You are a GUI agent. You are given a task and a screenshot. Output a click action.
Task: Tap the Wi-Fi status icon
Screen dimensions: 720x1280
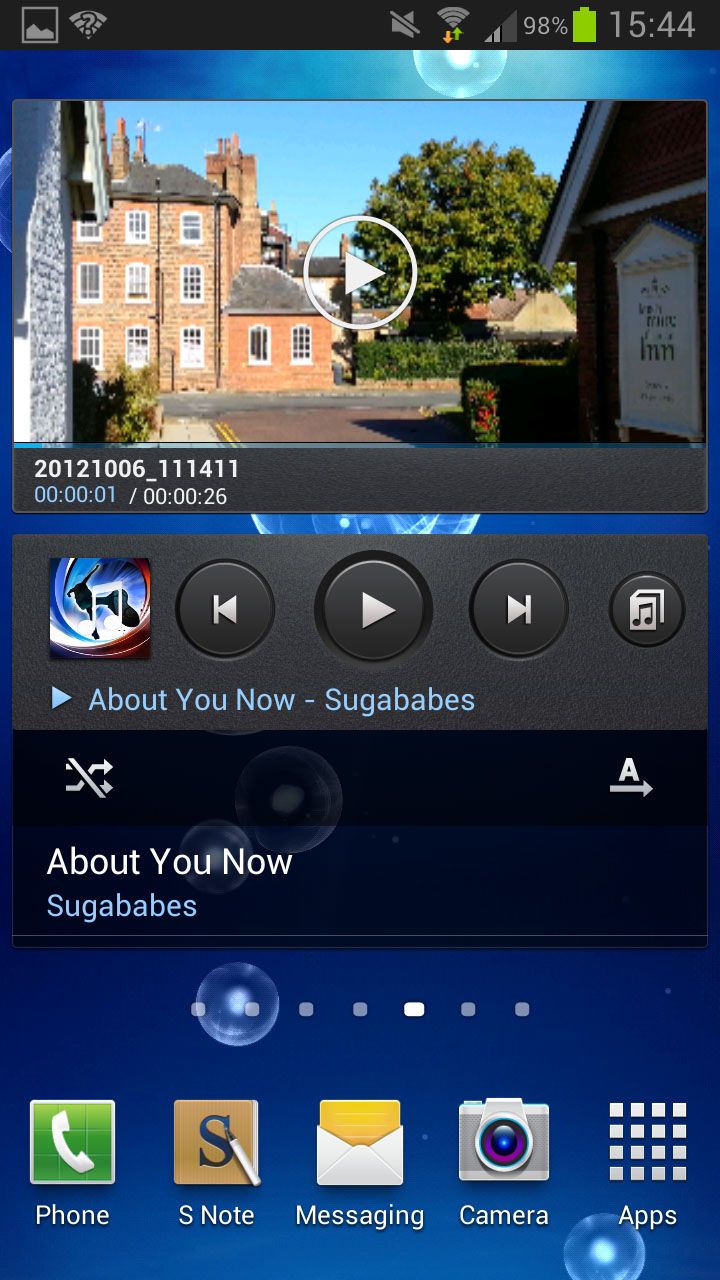coord(448,25)
